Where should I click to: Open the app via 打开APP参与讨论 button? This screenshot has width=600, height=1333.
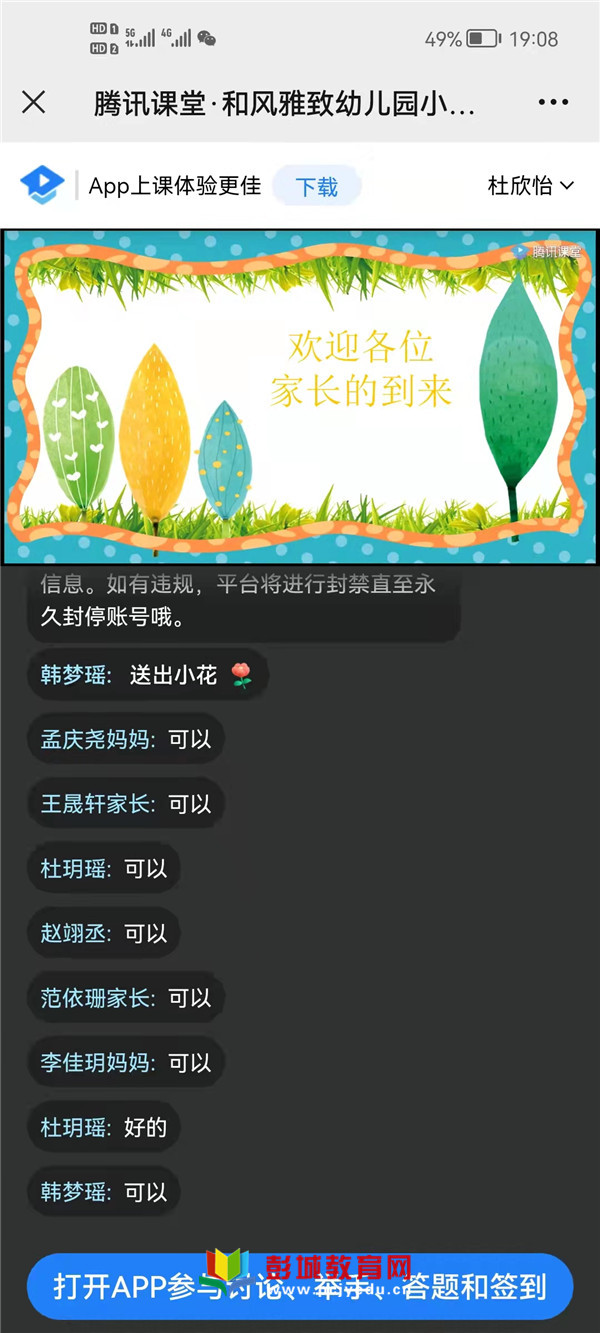click(300, 1286)
